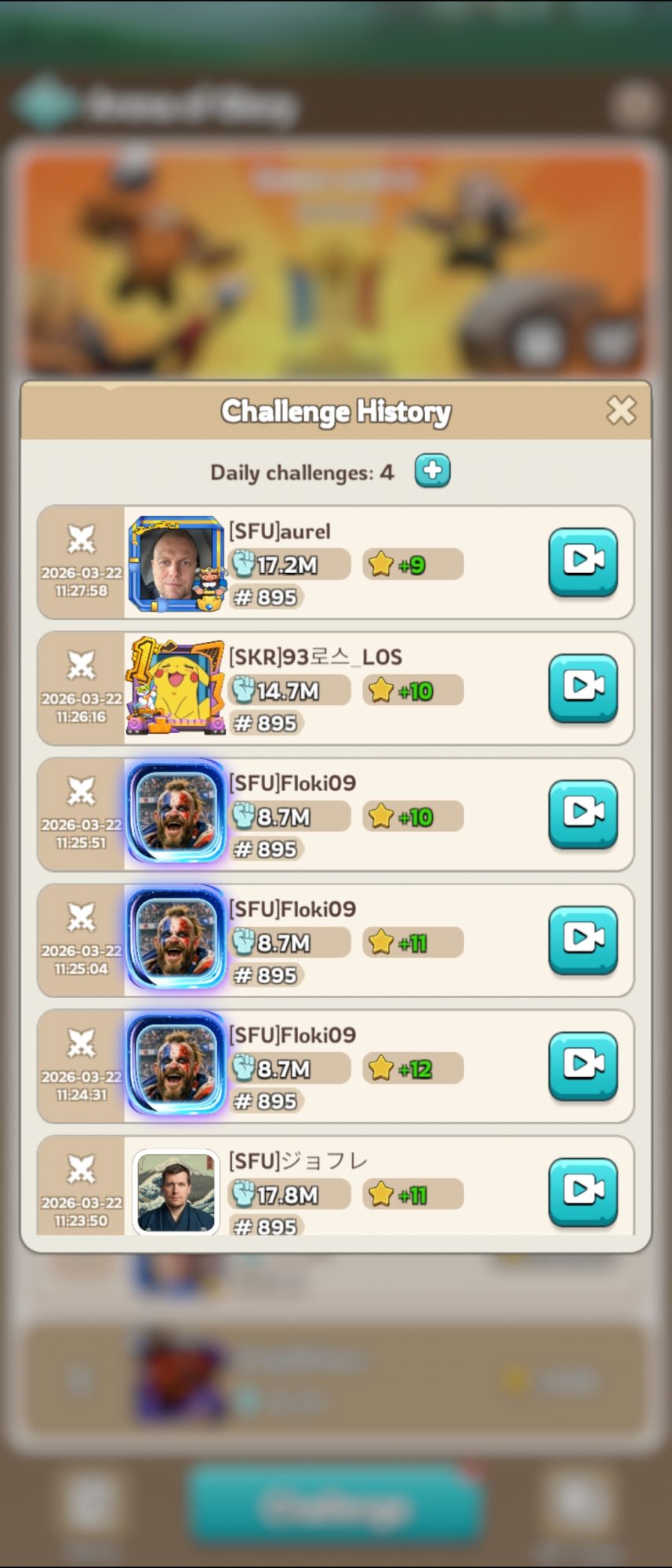Play replay of Floki09 battle at 11:24:31
This screenshot has height=1568, width=672.
click(x=583, y=1065)
